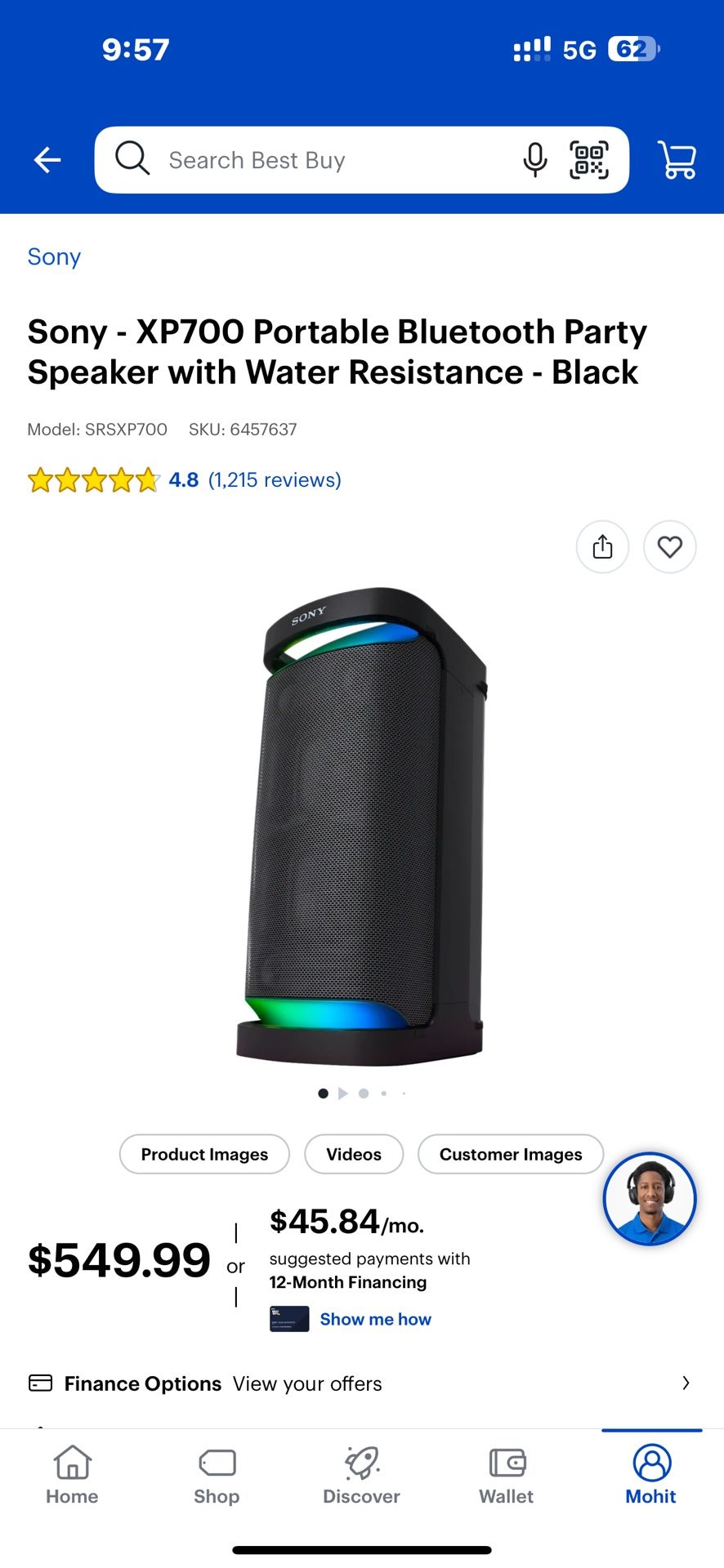
Task: Share this product
Action: pyautogui.click(x=602, y=546)
